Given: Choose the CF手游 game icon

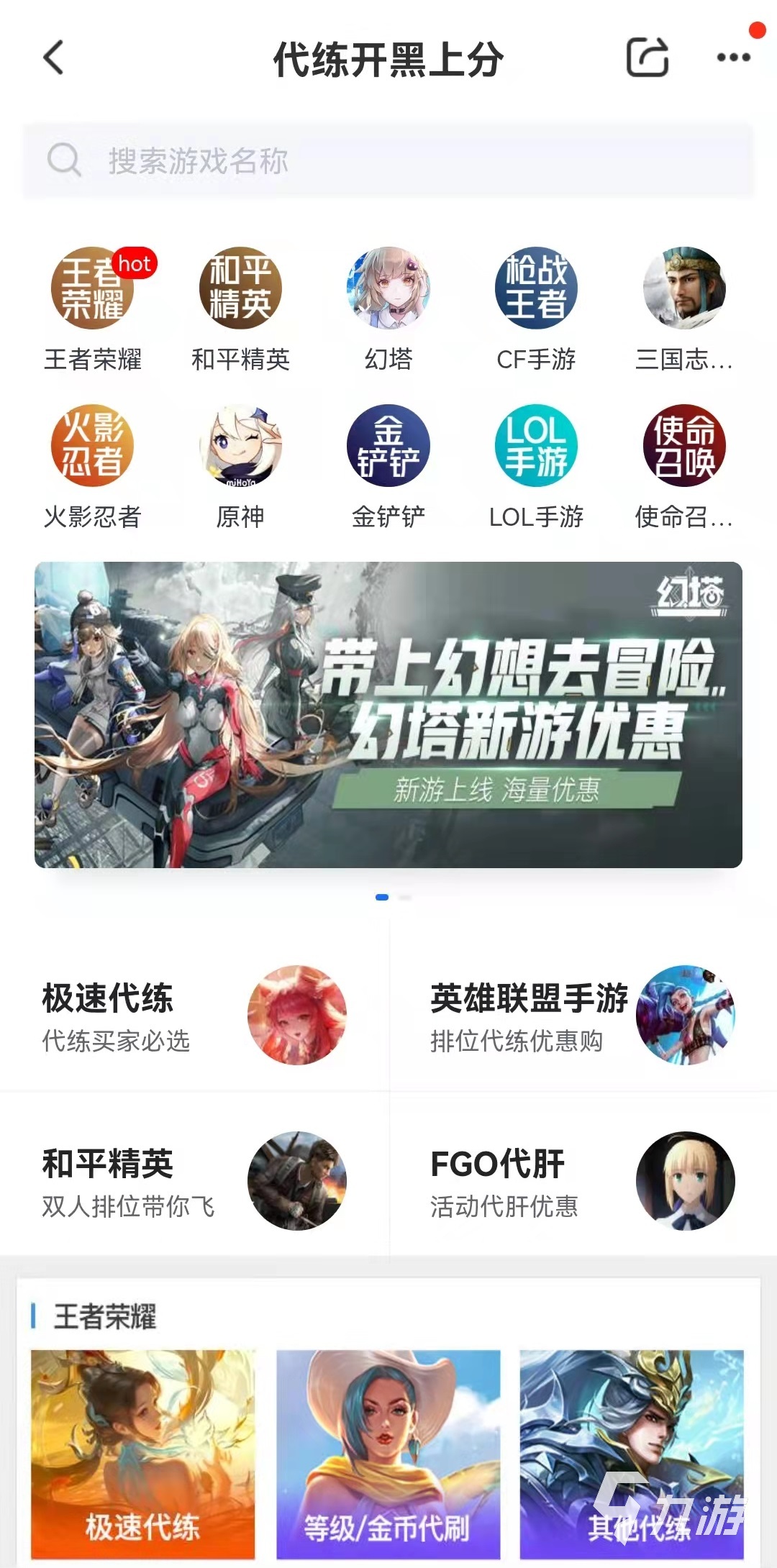Looking at the screenshot, I should tap(536, 289).
